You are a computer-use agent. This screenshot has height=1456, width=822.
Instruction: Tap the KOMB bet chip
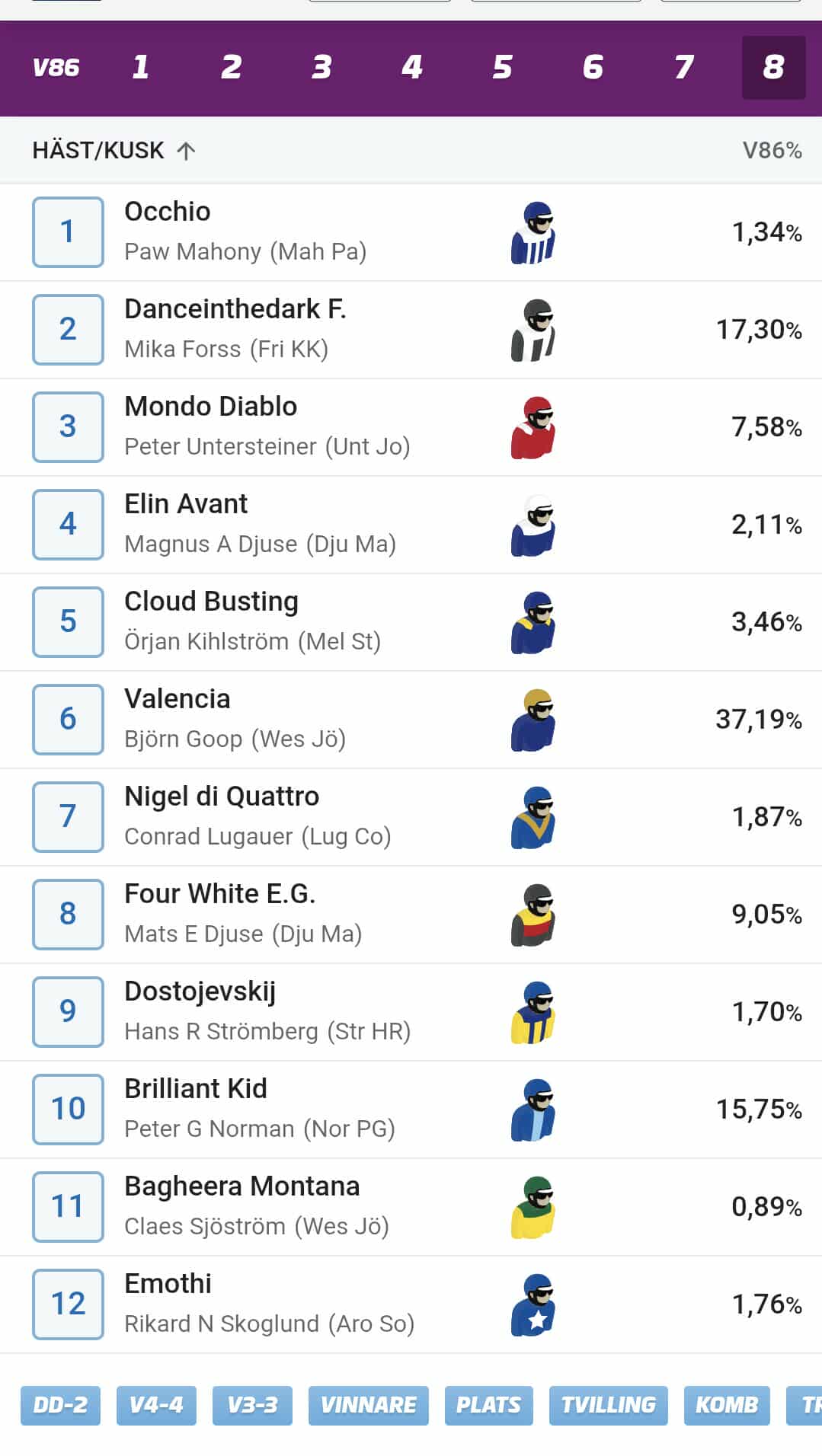(727, 1405)
